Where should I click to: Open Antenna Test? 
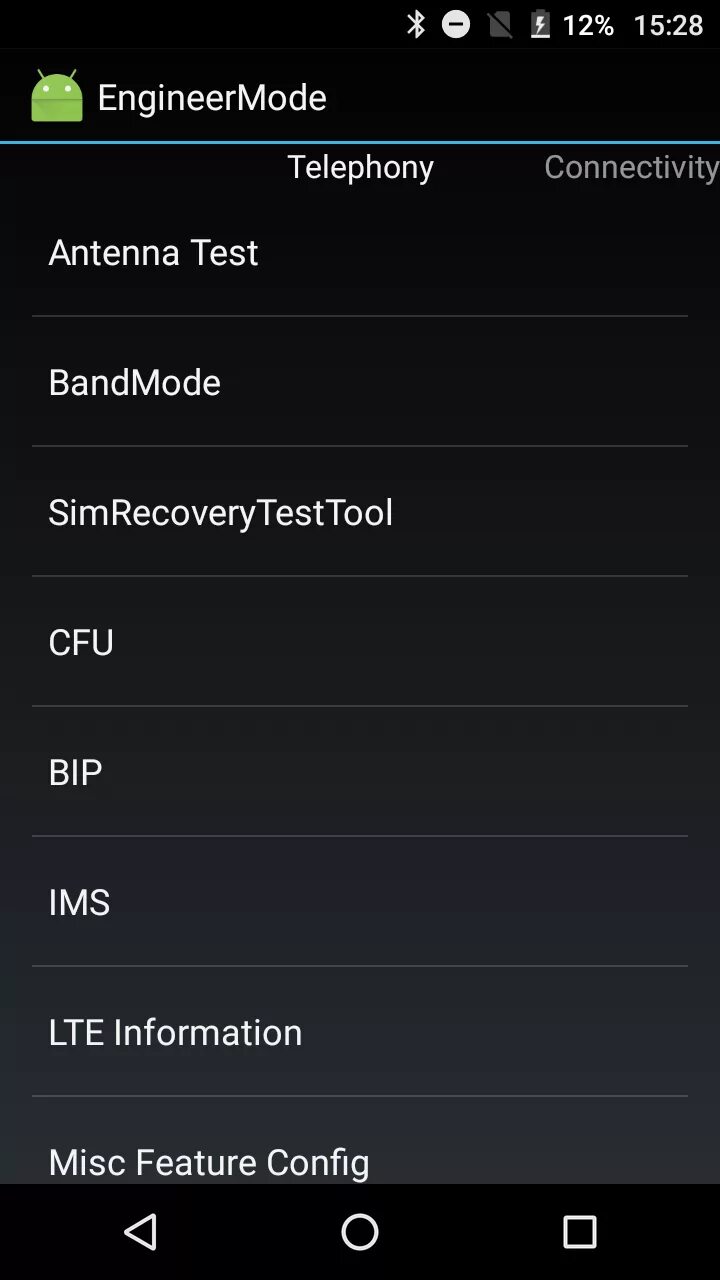click(360, 252)
